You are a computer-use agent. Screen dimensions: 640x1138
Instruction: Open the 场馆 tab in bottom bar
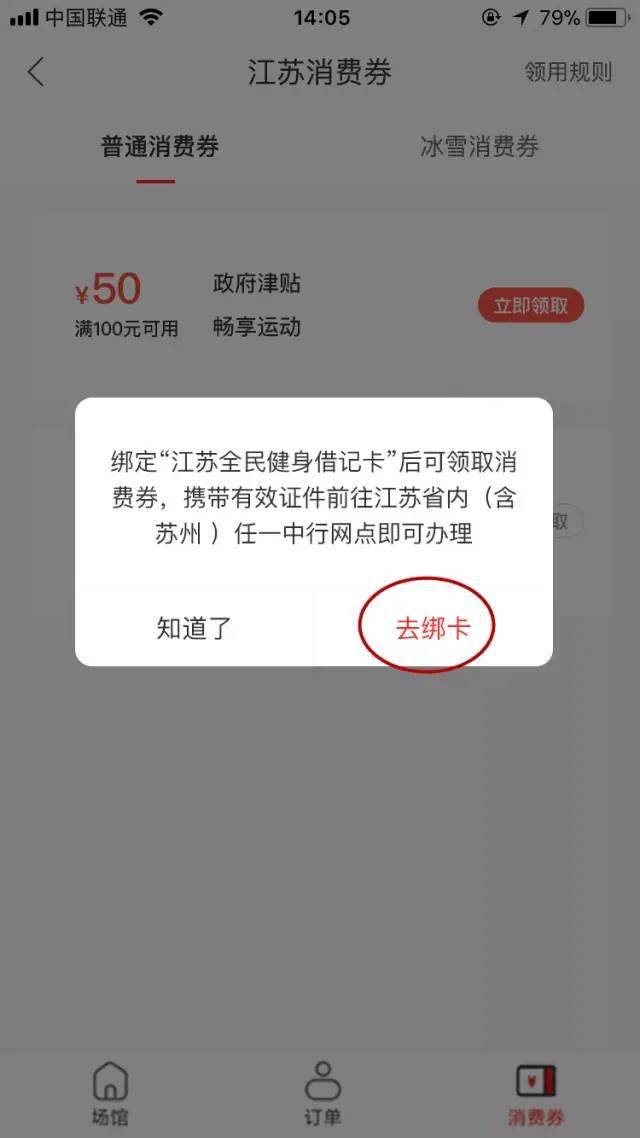(x=110, y=1094)
